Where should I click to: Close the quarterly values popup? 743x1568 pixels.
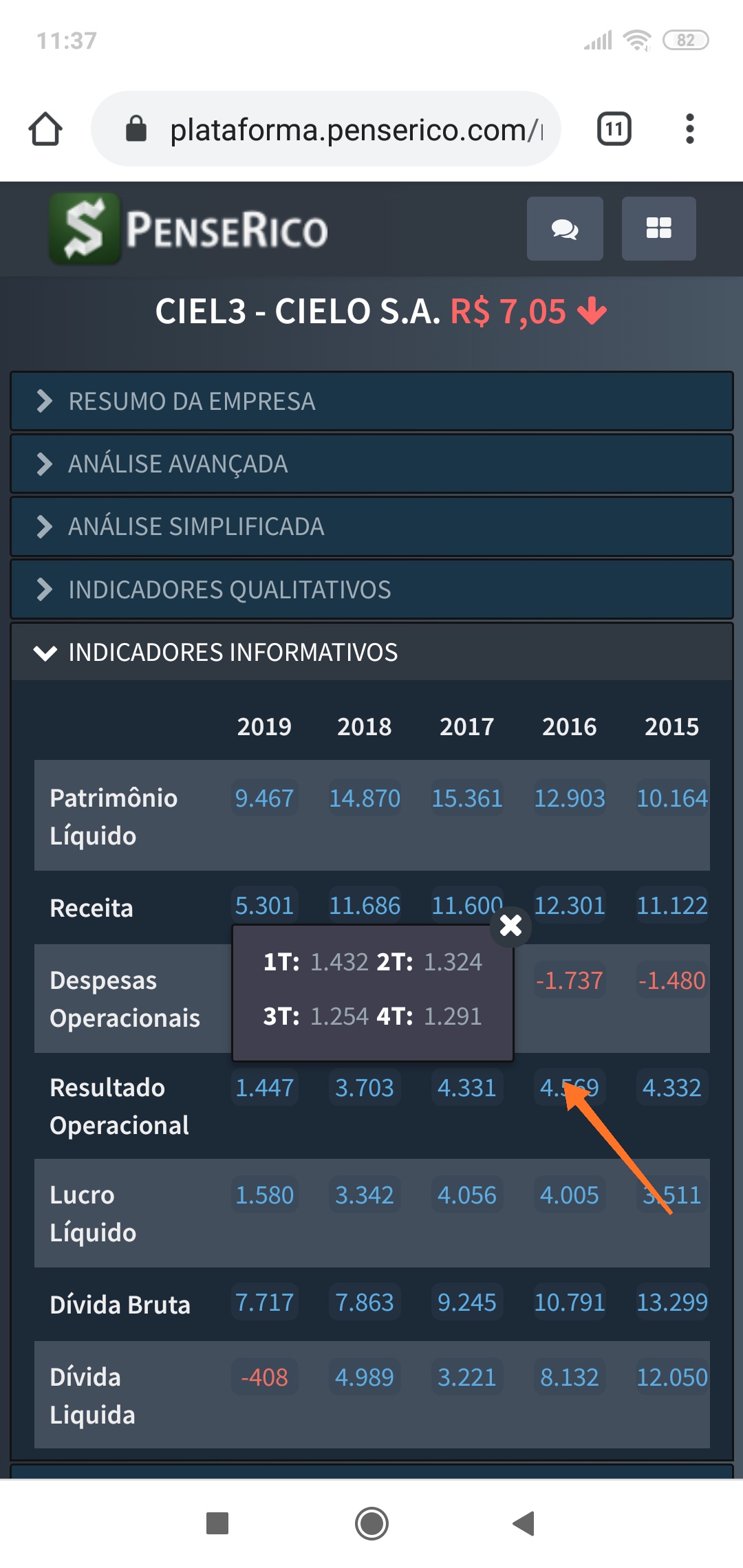(510, 926)
